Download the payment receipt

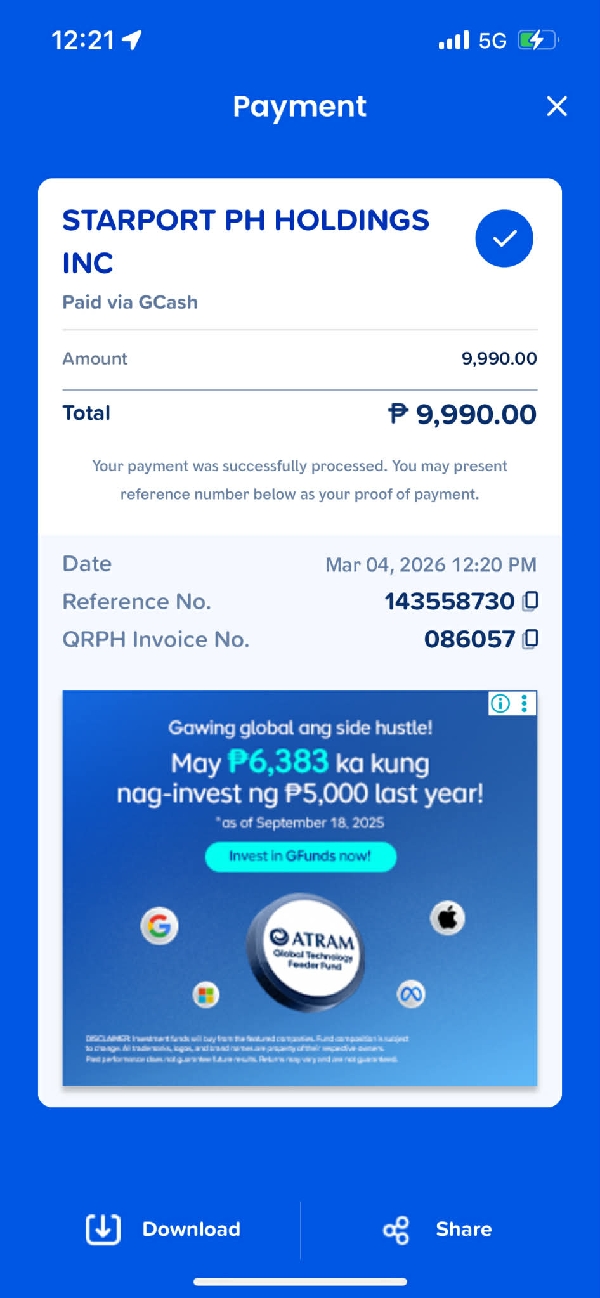click(x=163, y=1229)
